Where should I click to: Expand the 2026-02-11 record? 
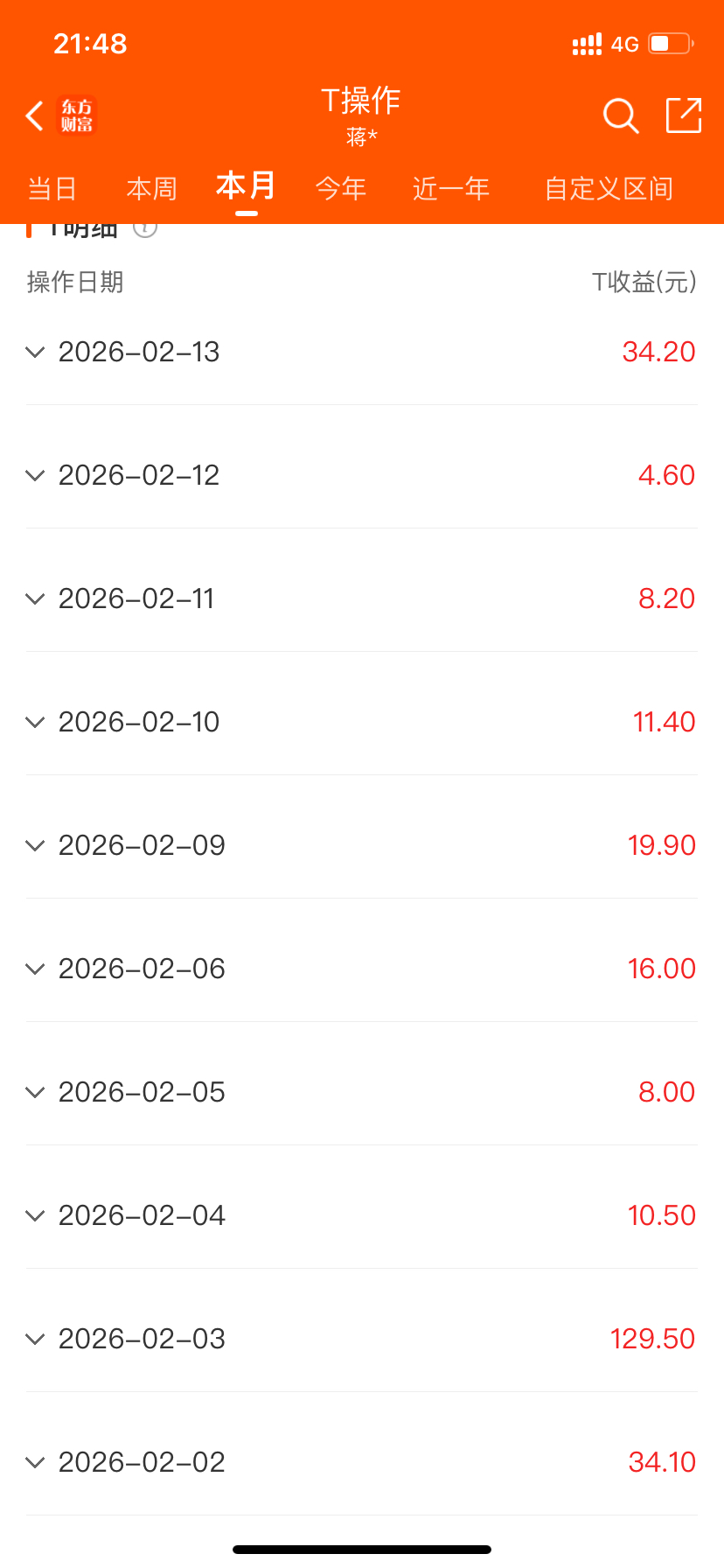pos(35,598)
